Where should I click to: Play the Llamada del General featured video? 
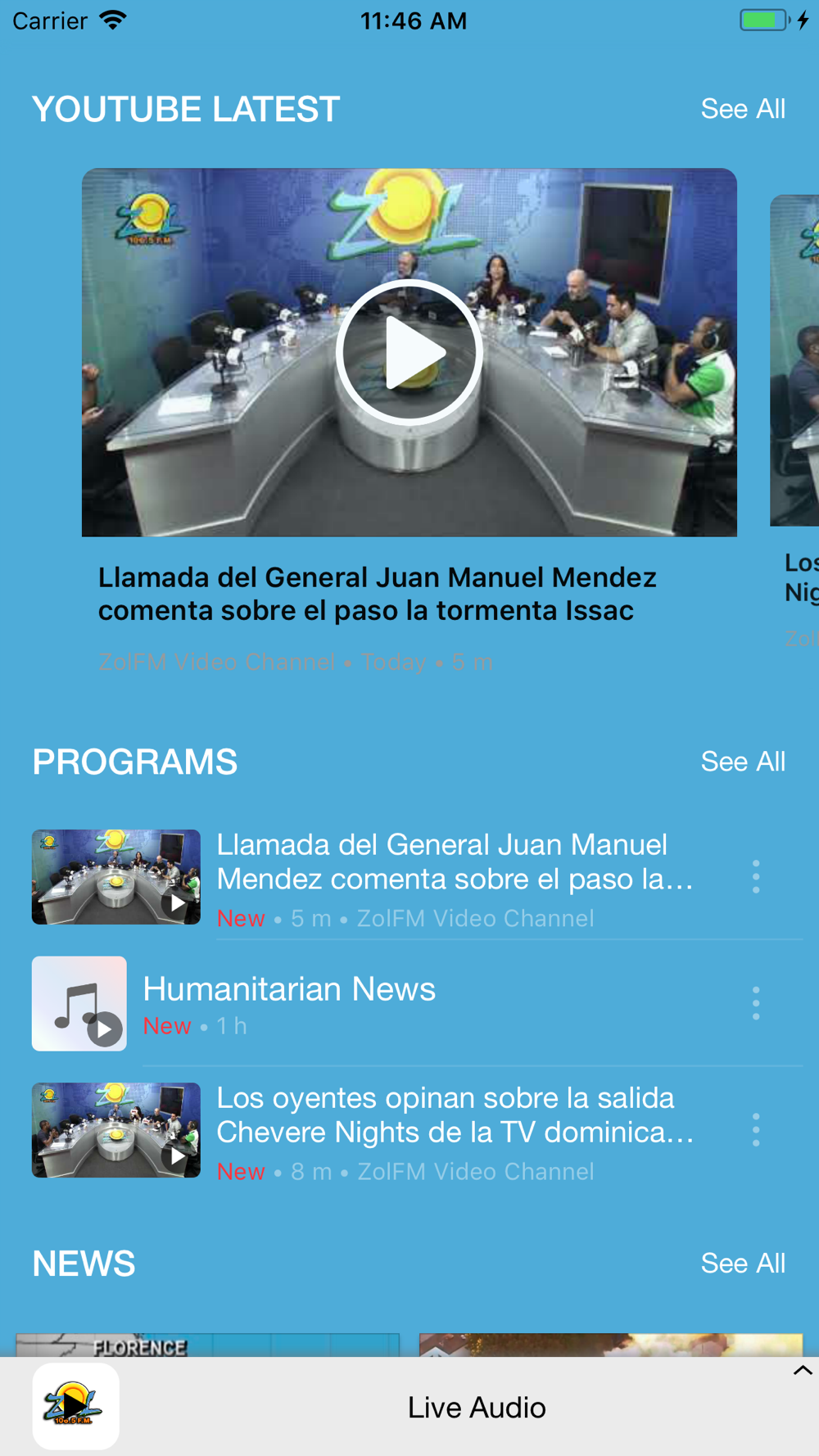click(x=409, y=352)
